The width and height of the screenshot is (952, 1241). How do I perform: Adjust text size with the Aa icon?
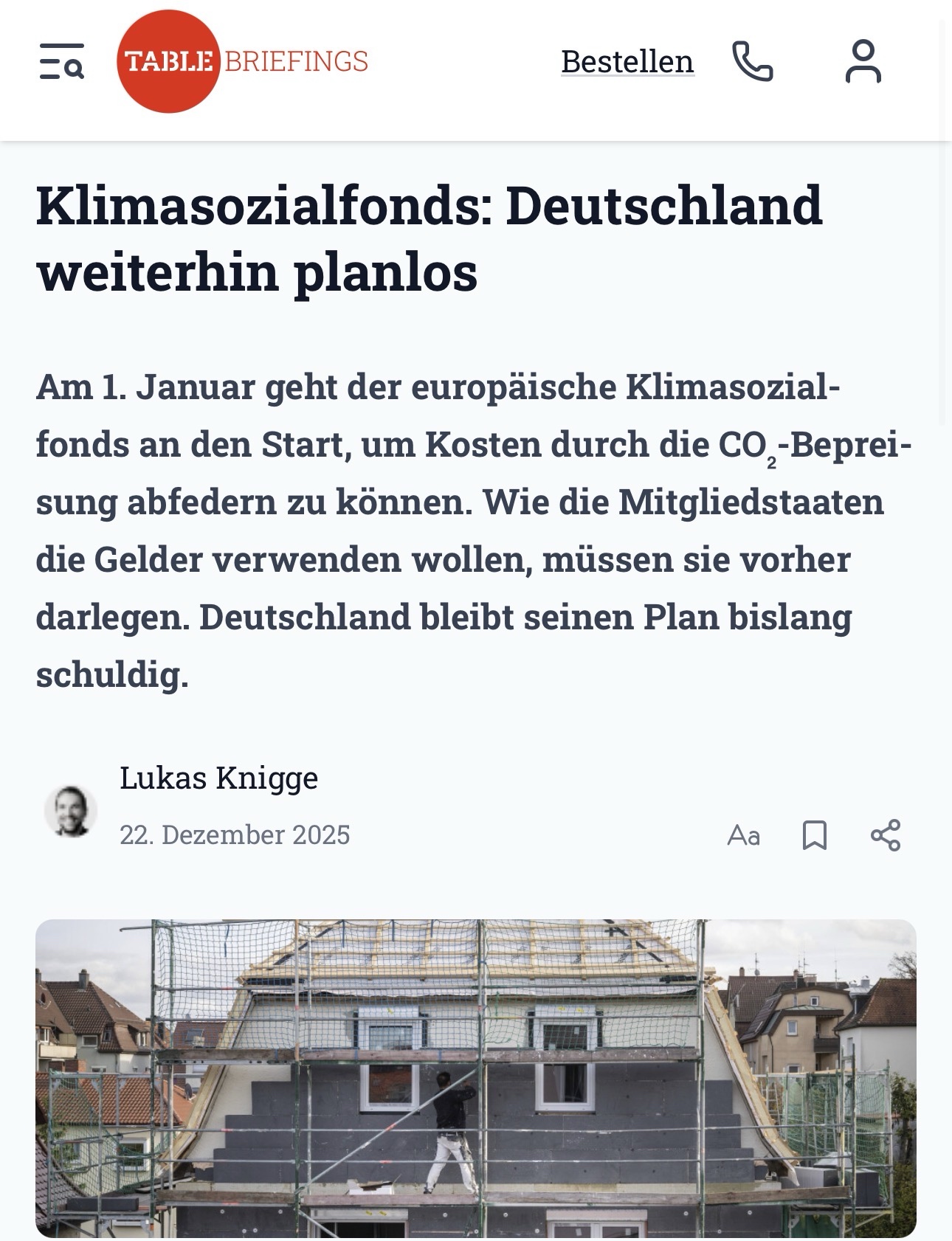pos(743,835)
